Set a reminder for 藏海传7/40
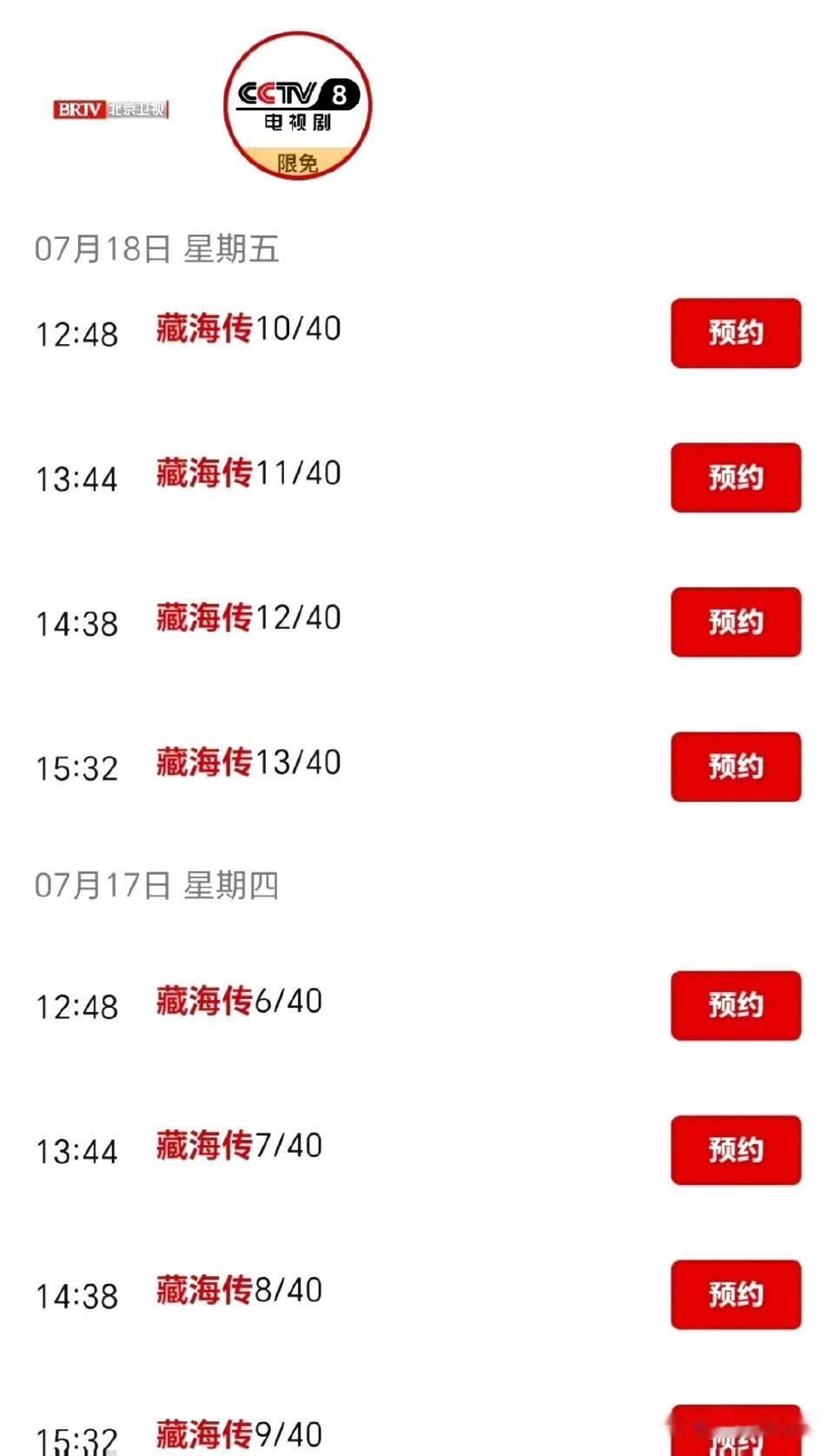The image size is (834, 1456). tap(736, 1150)
